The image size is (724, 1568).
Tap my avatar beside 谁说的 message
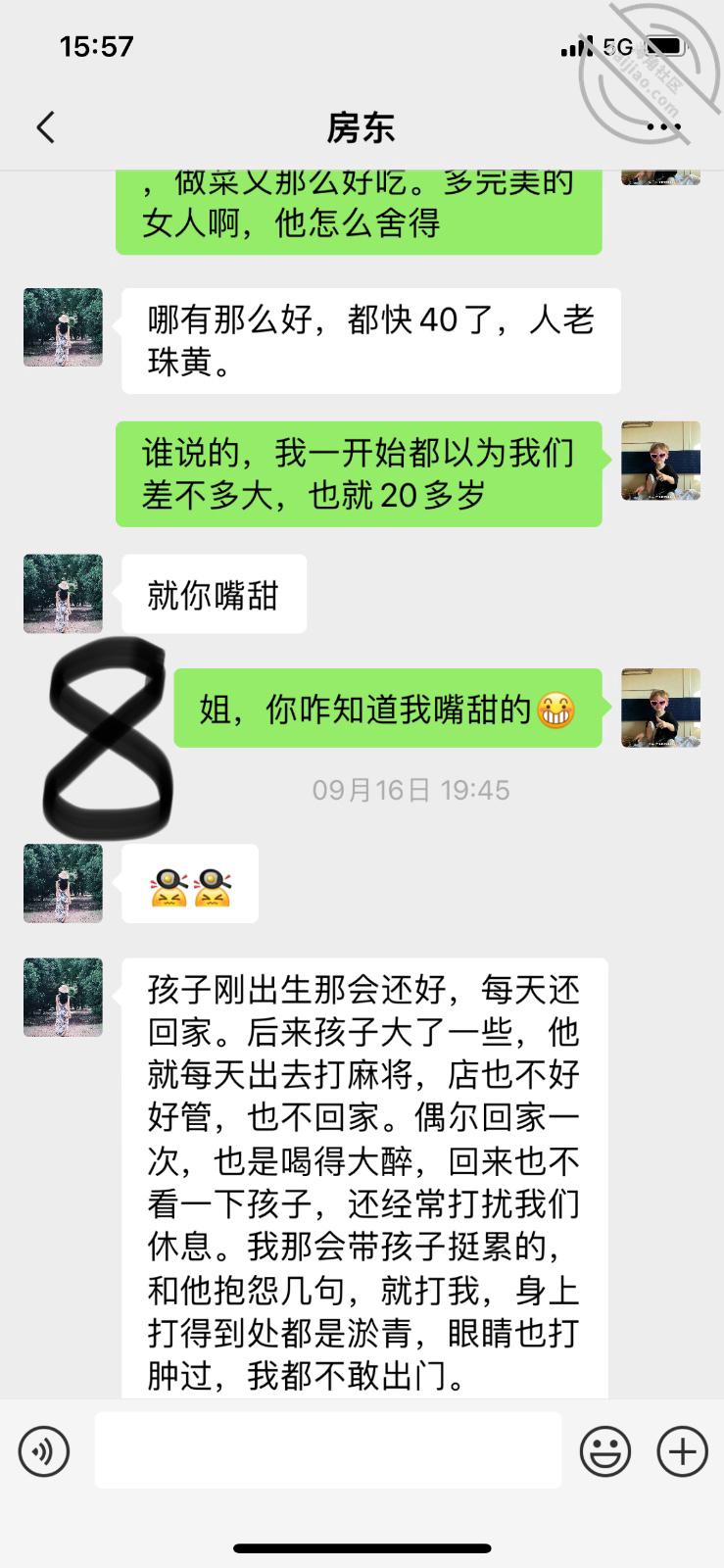click(661, 461)
